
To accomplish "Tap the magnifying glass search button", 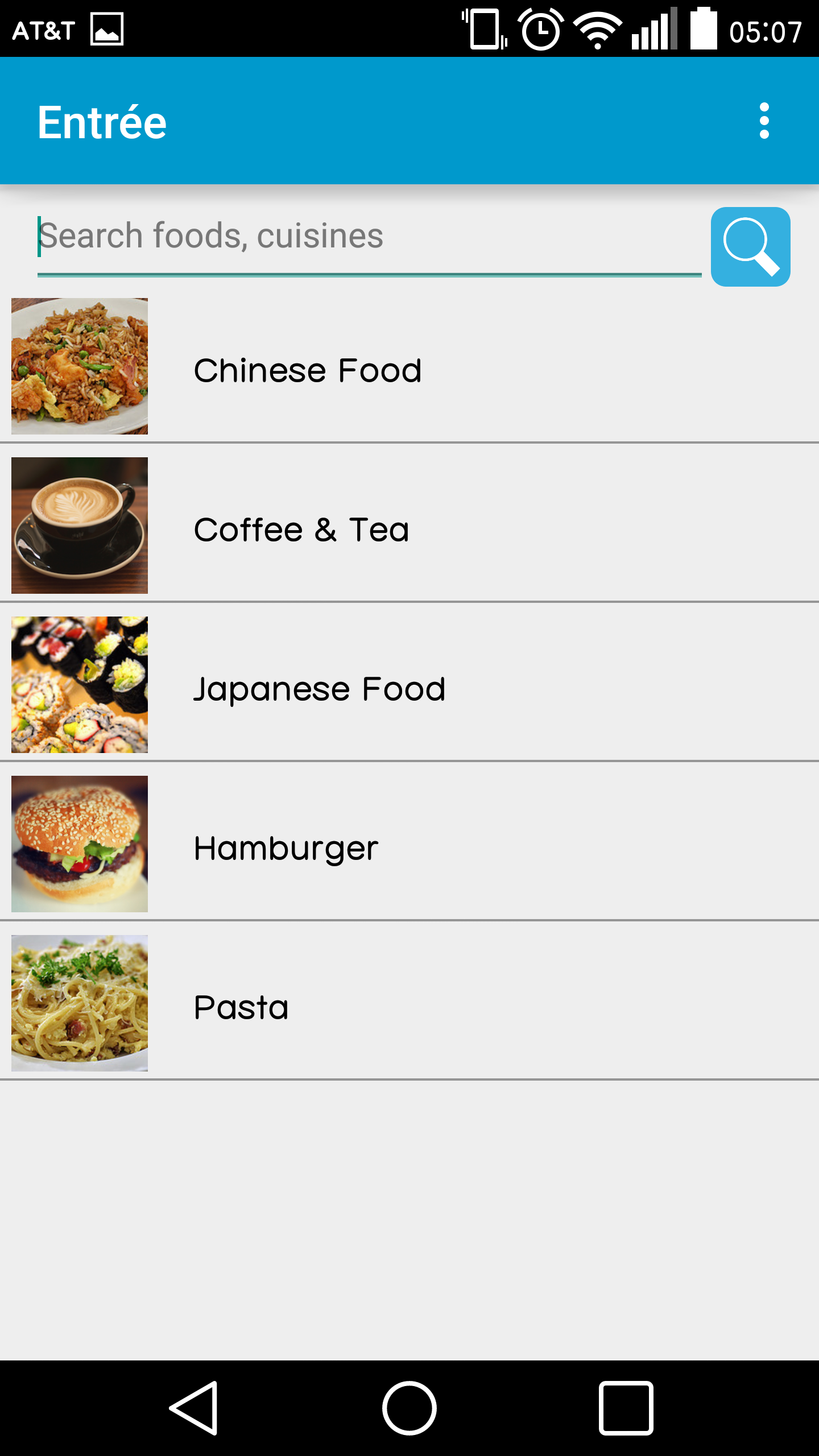I will click(x=750, y=247).
